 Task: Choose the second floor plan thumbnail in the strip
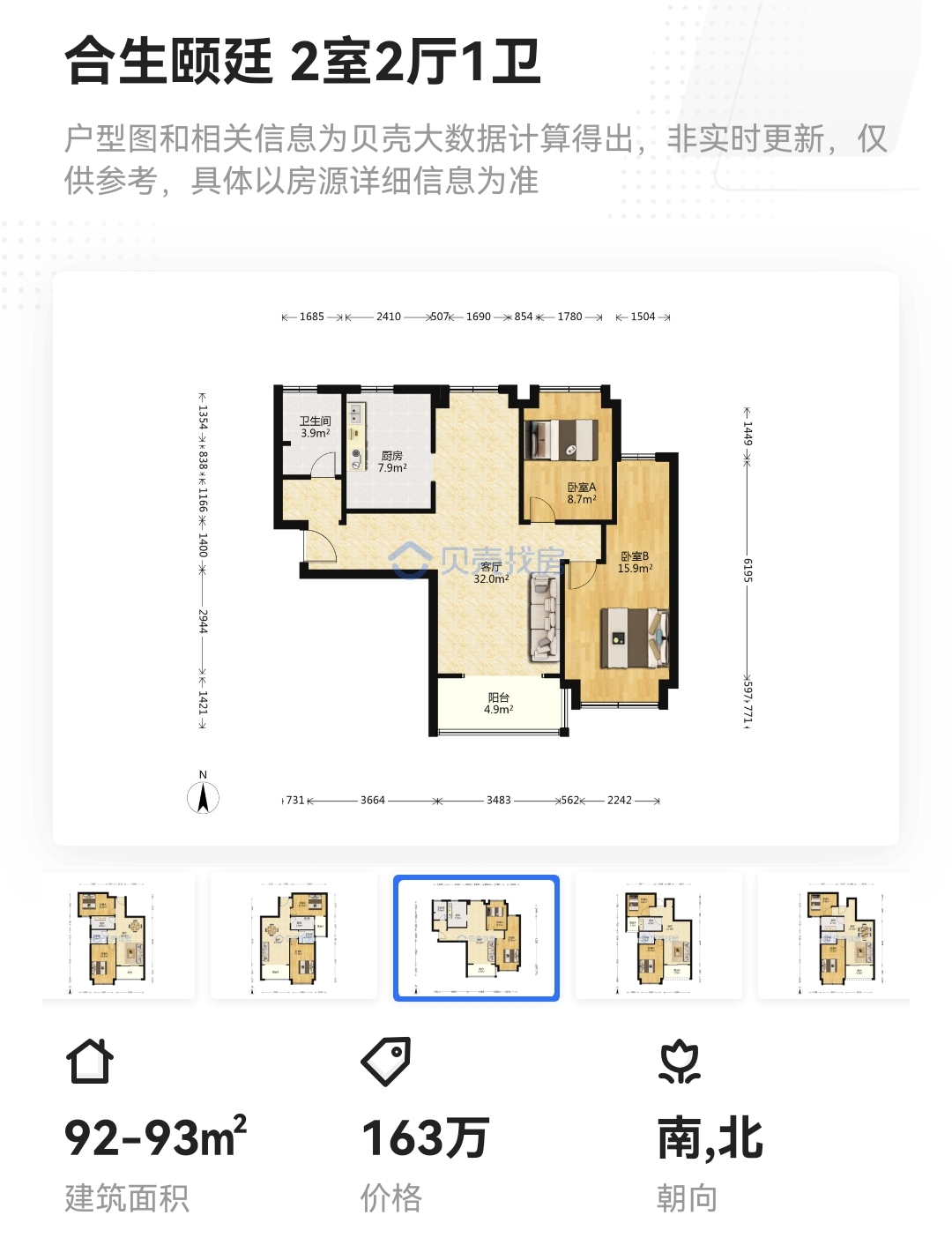(x=294, y=936)
